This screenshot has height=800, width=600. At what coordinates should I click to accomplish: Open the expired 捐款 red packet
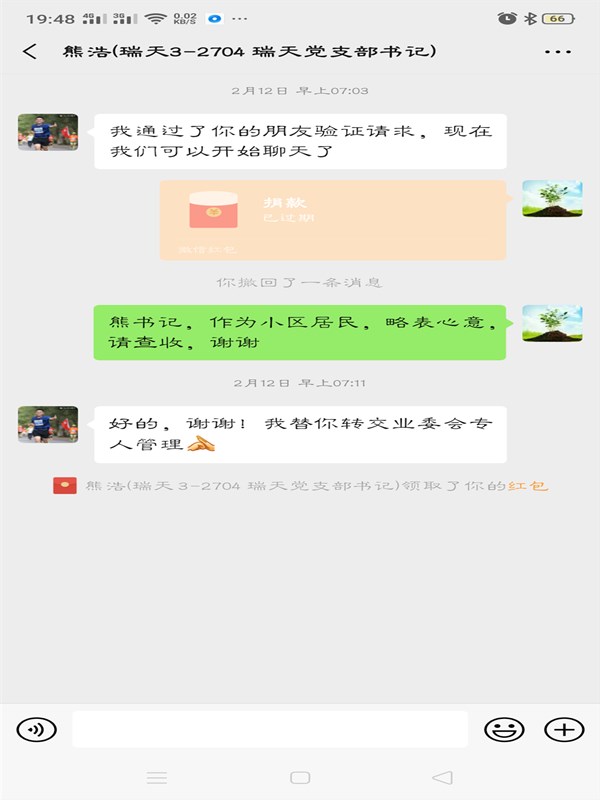[x=332, y=220]
